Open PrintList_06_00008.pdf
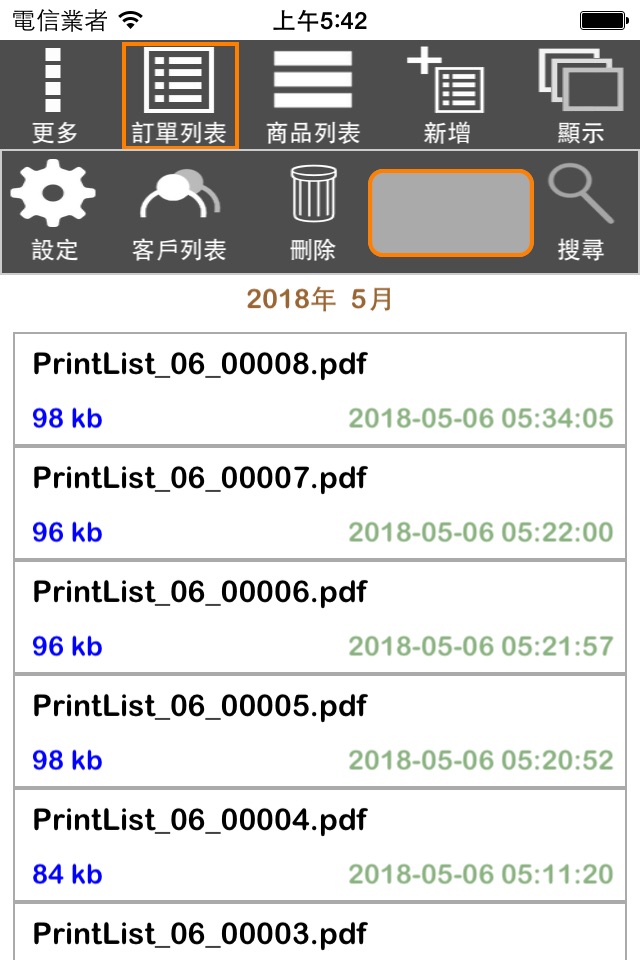Image resolution: width=640 pixels, height=960 pixels. click(320, 390)
